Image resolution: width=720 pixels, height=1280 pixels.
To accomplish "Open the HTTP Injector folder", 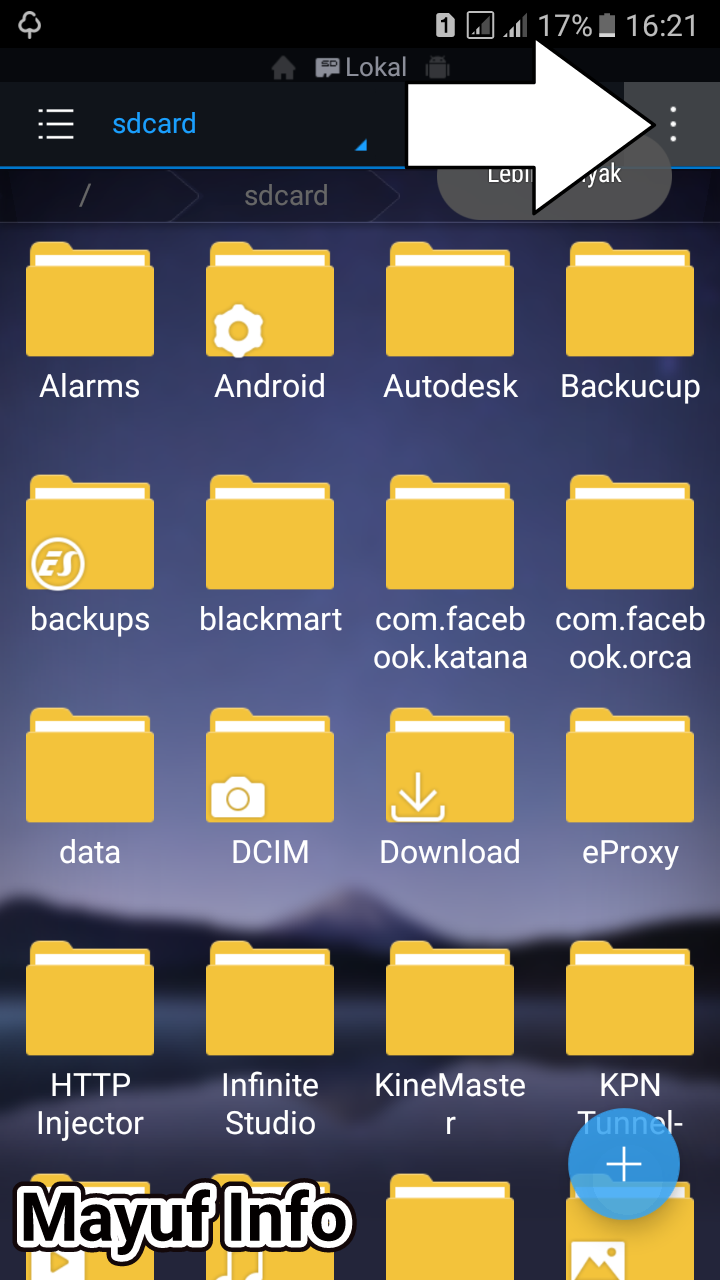I will pos(90,999).
